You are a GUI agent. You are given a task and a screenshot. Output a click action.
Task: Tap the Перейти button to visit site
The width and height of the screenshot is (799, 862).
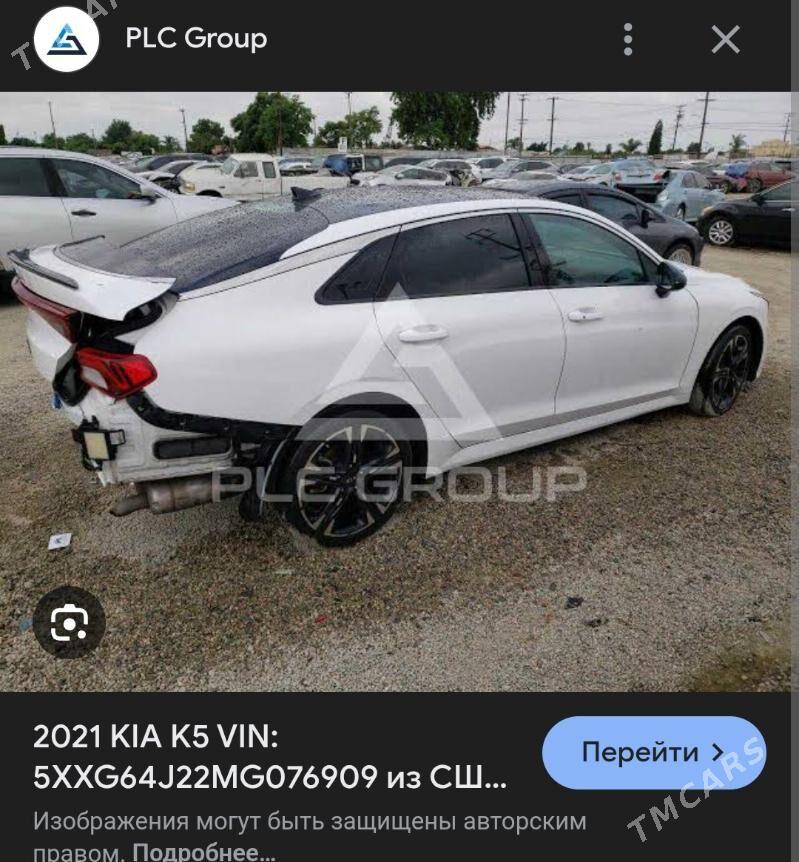(653, 752)
